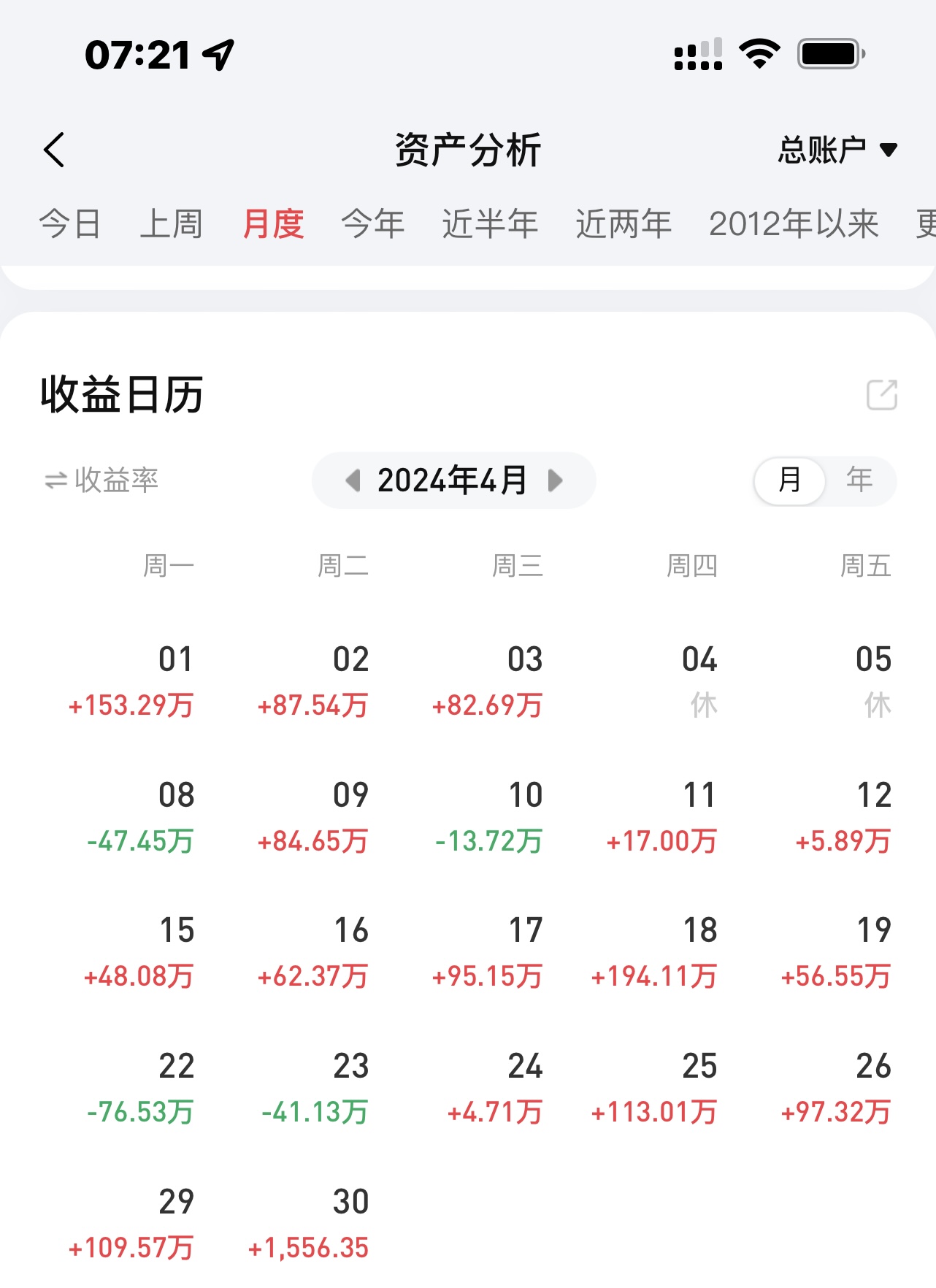This screenshot has width=936, height=1288.
Task: Switch to the 上周 tab
Action: pos(171,223)
